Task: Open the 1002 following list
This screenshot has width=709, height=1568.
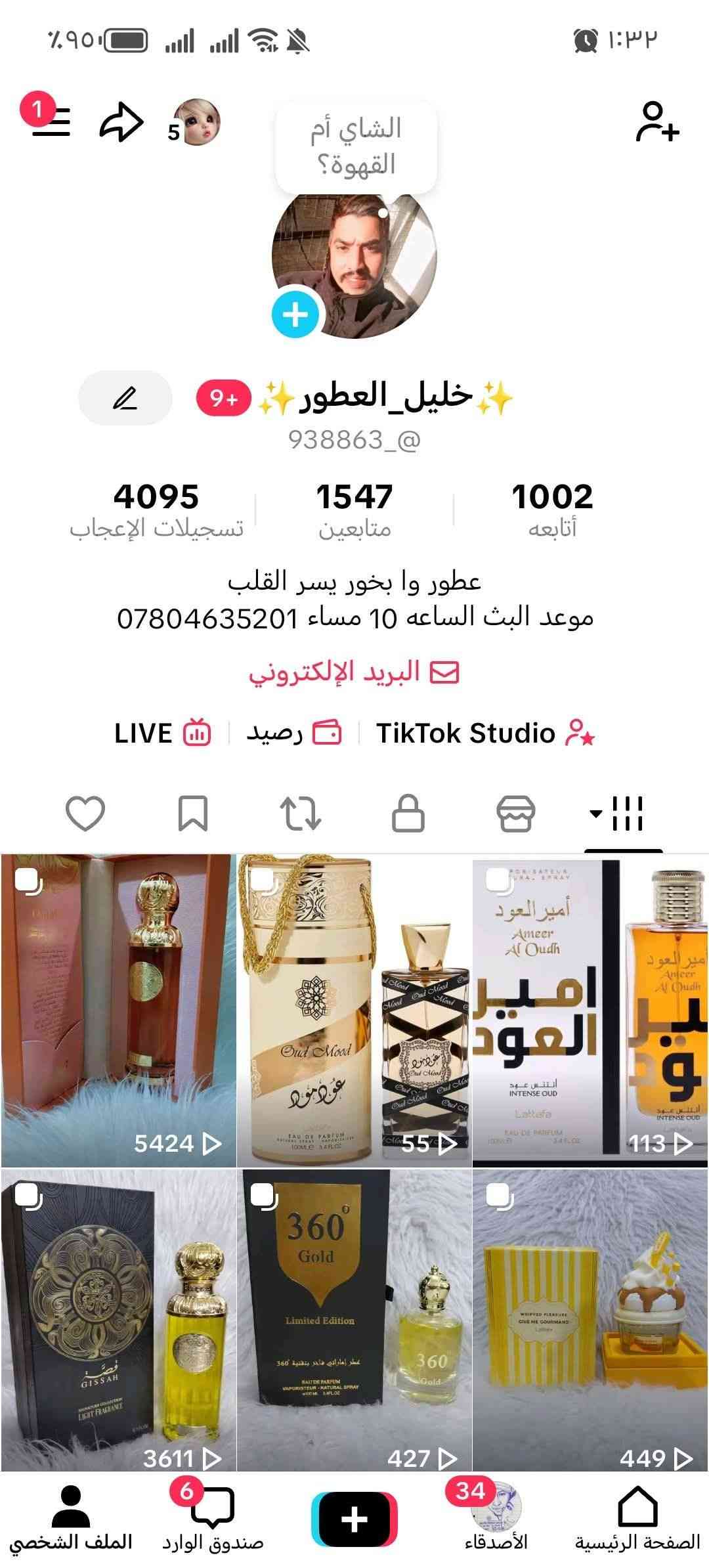Action: (552, 510)
